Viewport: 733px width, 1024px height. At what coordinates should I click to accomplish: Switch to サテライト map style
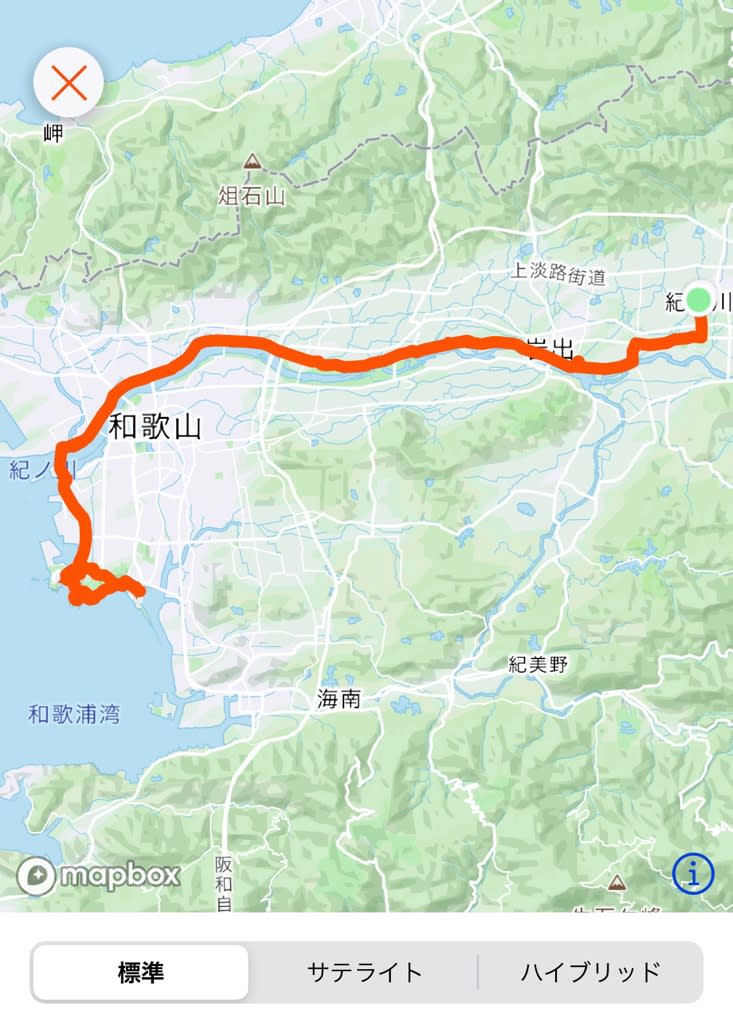364,972
